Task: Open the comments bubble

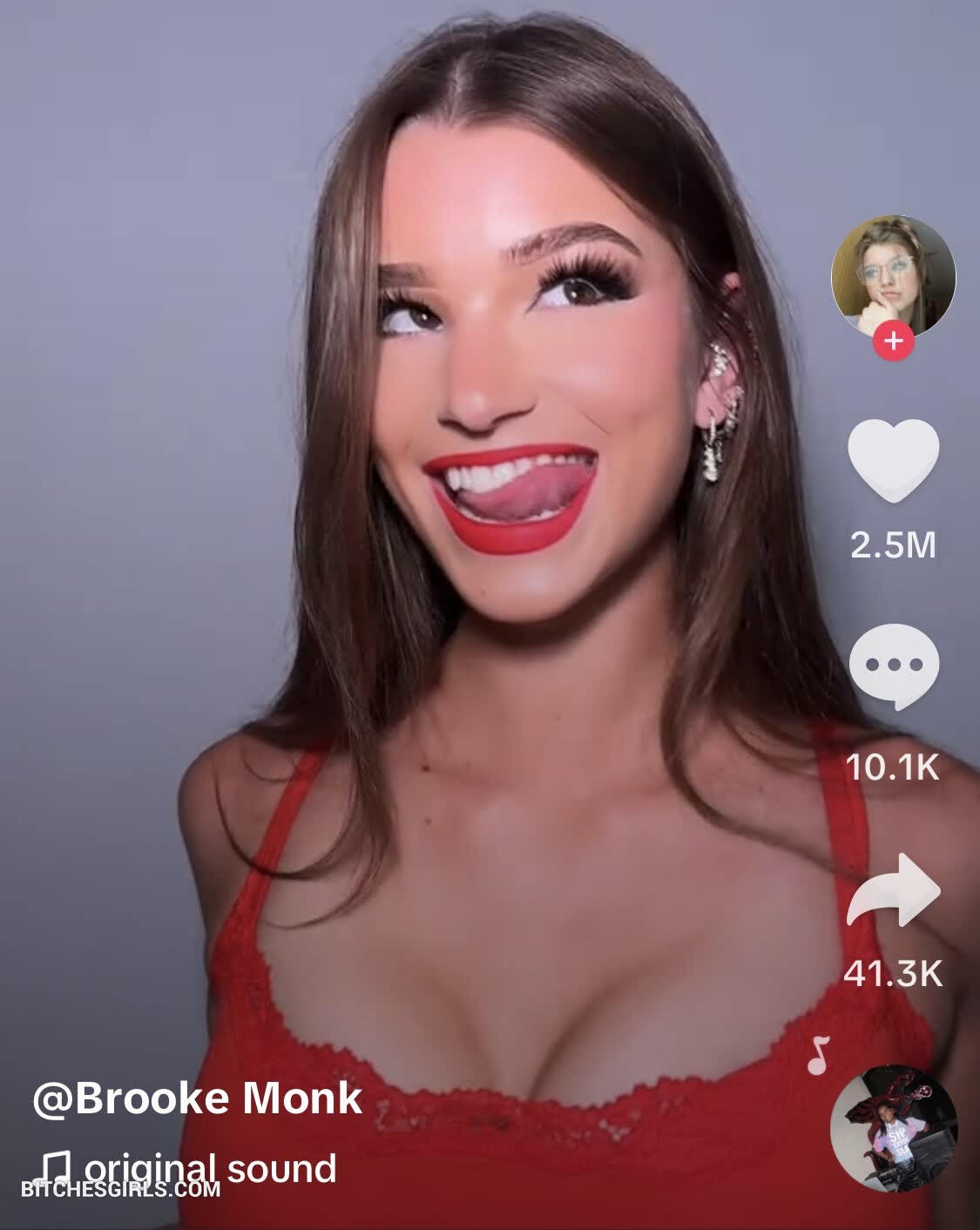Action: pos(894,666)
